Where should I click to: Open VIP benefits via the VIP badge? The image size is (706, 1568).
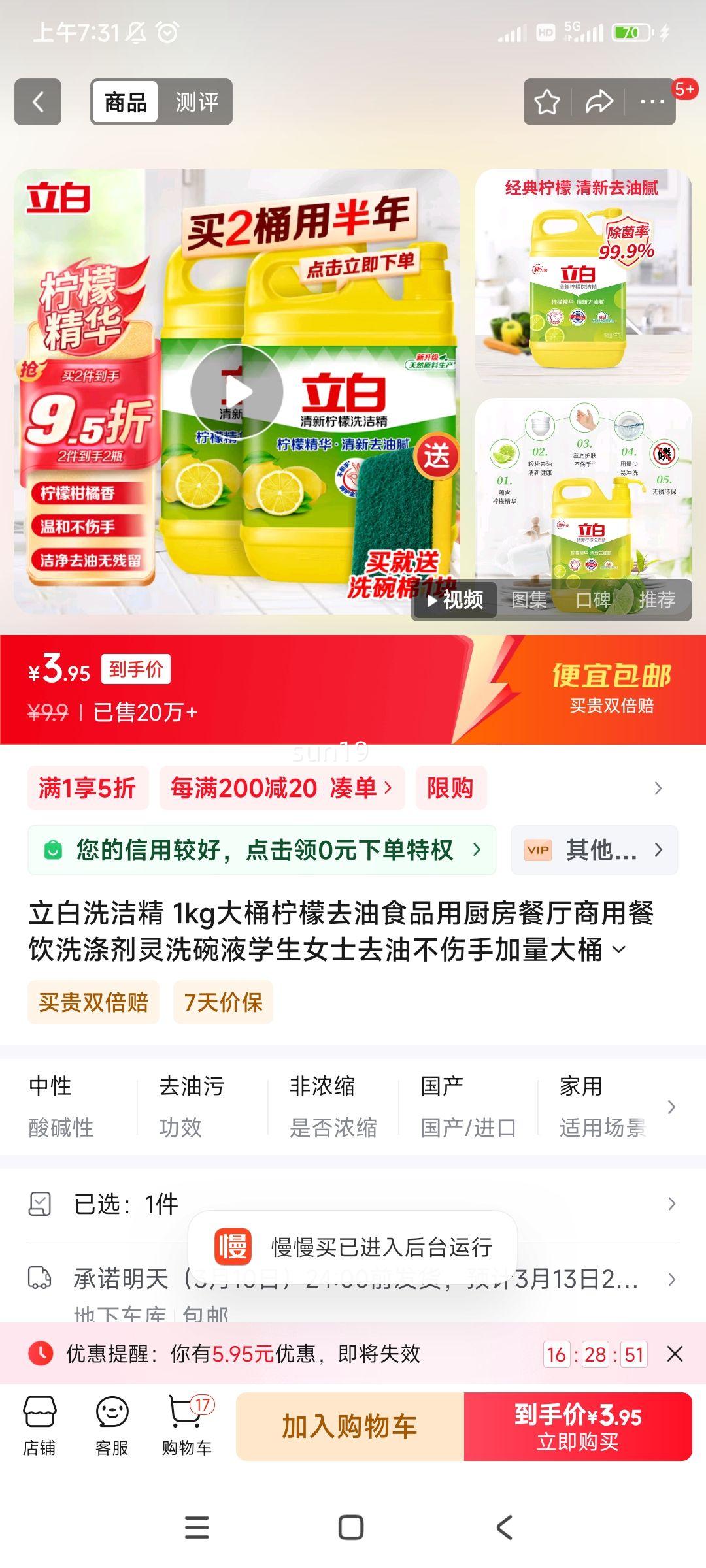pyautogui.click(x=538, y=850)
